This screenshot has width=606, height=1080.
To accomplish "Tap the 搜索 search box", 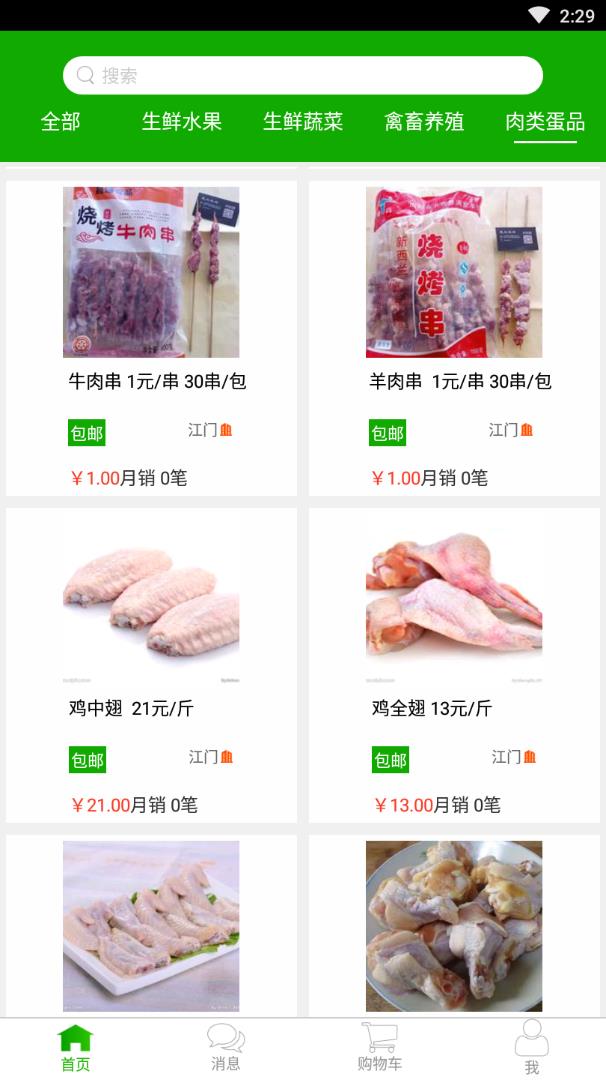I will click(x=303, y=76).
